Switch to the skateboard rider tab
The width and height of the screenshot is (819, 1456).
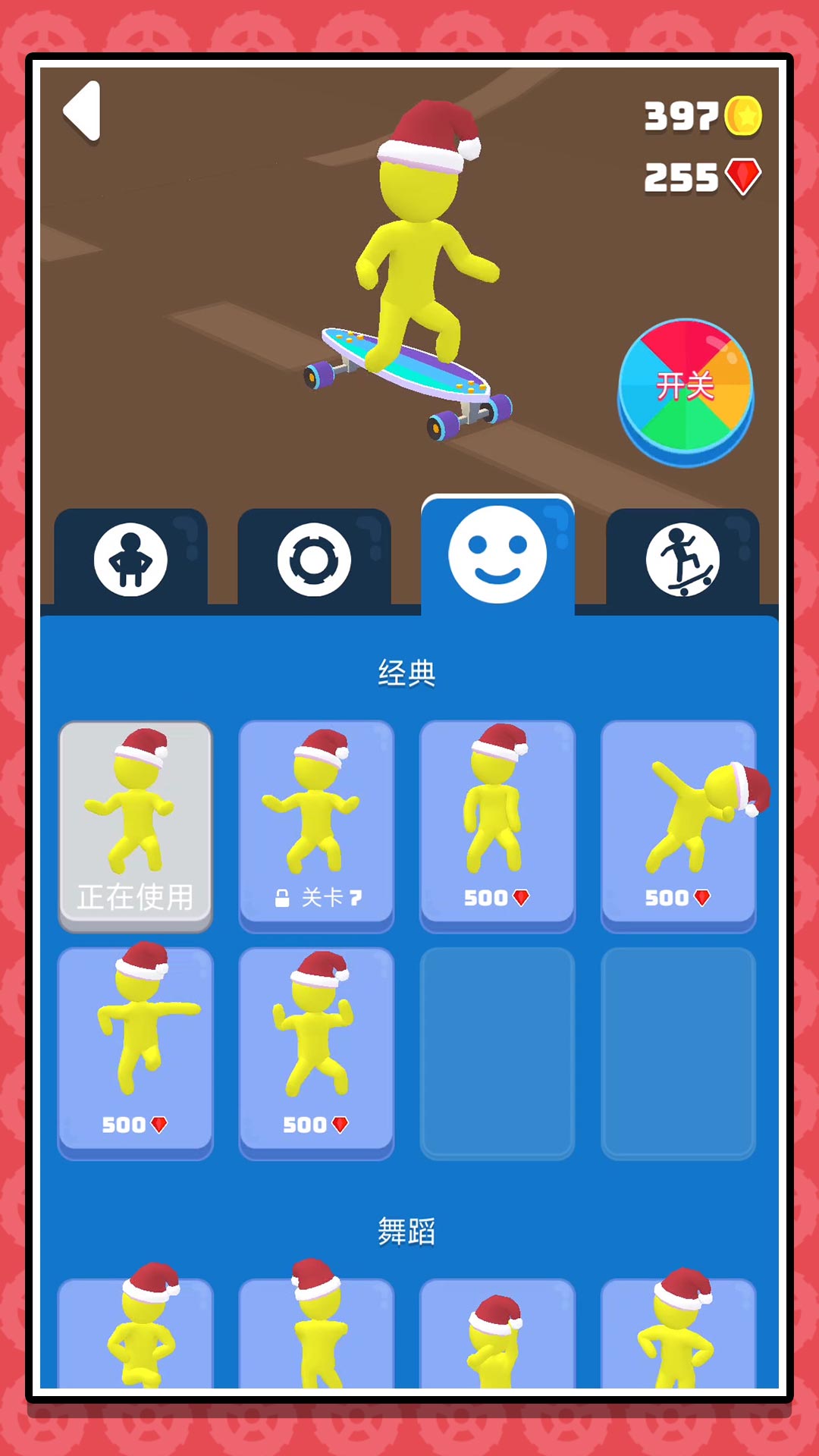(682, 560)
